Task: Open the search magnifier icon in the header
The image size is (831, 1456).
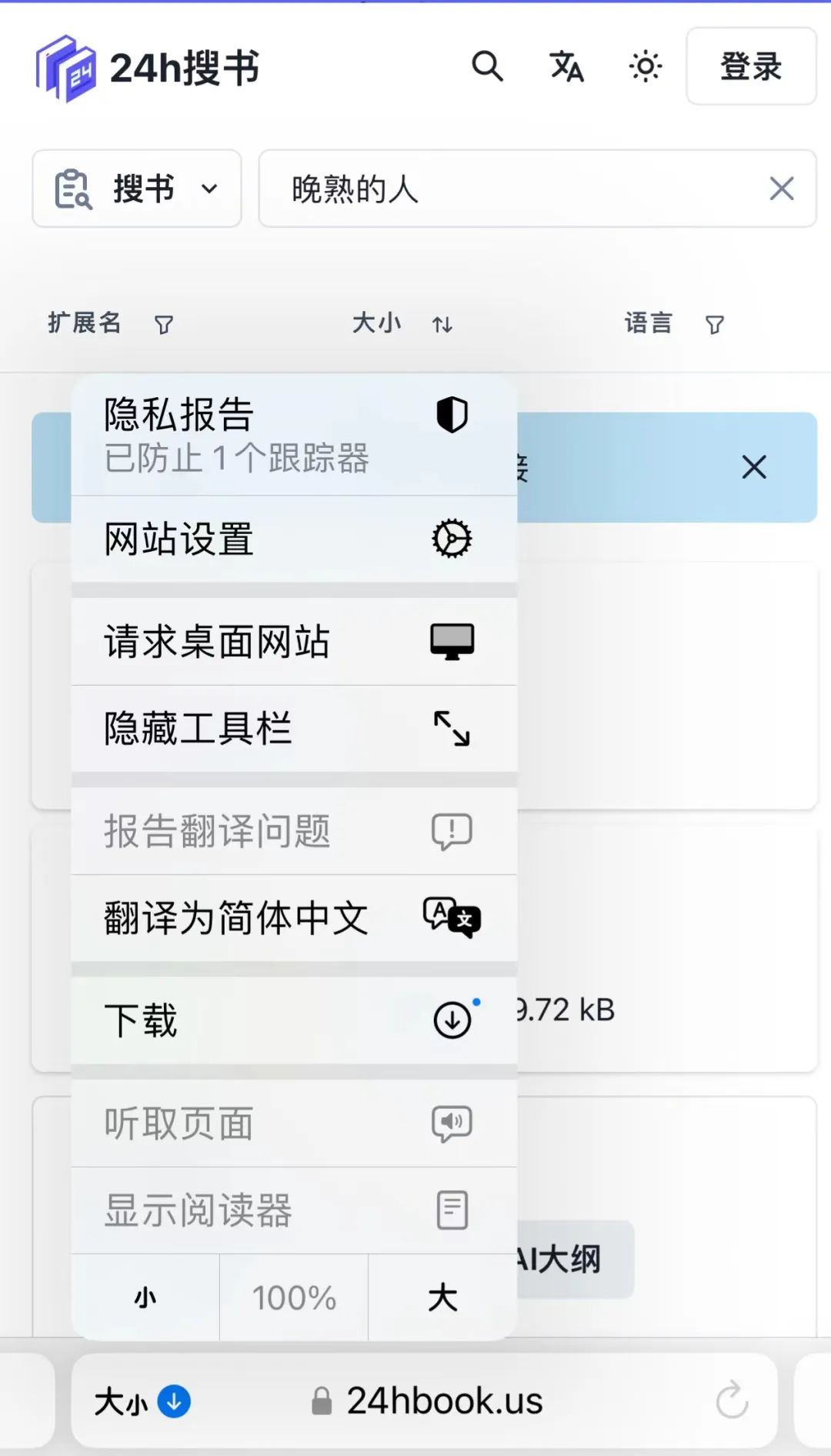Action: 488,67
